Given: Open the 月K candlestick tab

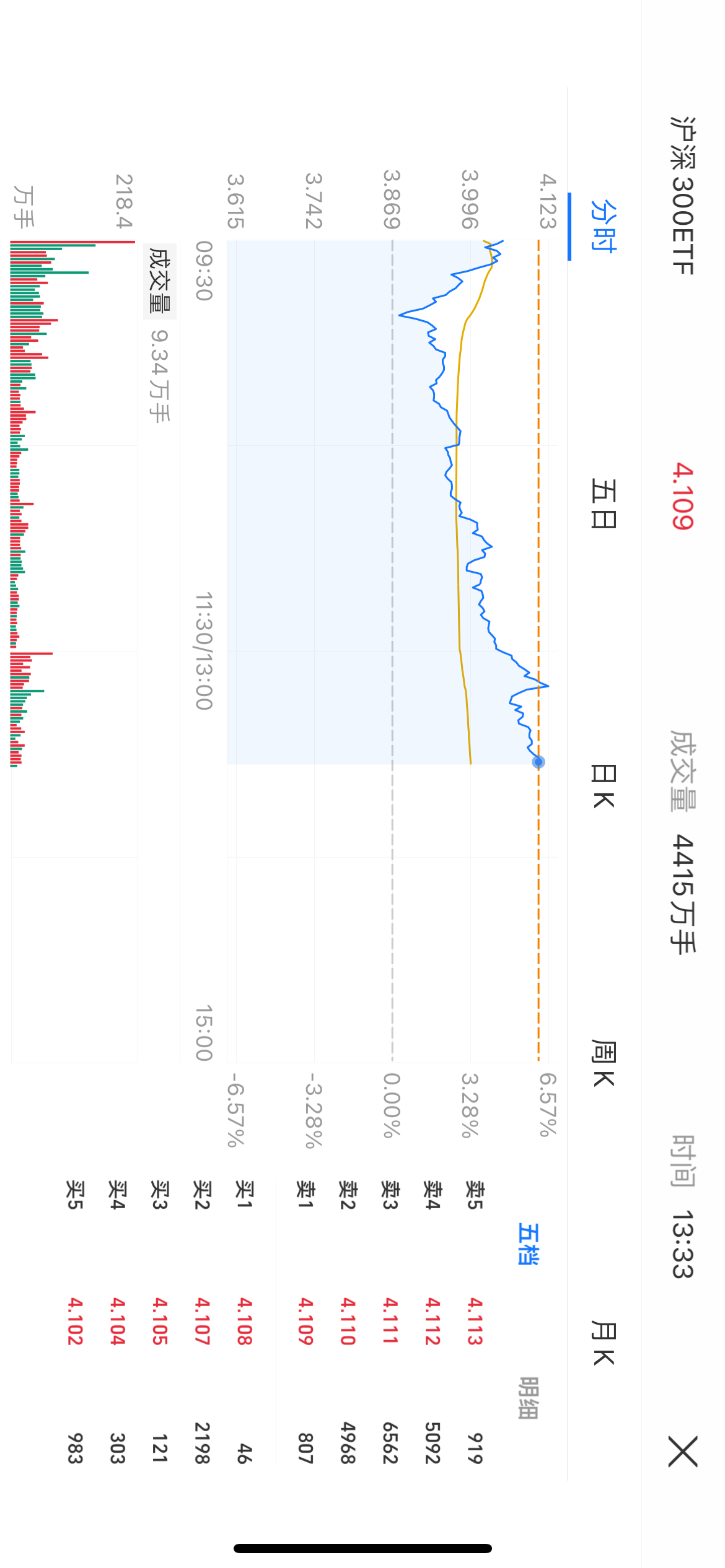Looking at the screenshot, I should [x=603, y=1343].
